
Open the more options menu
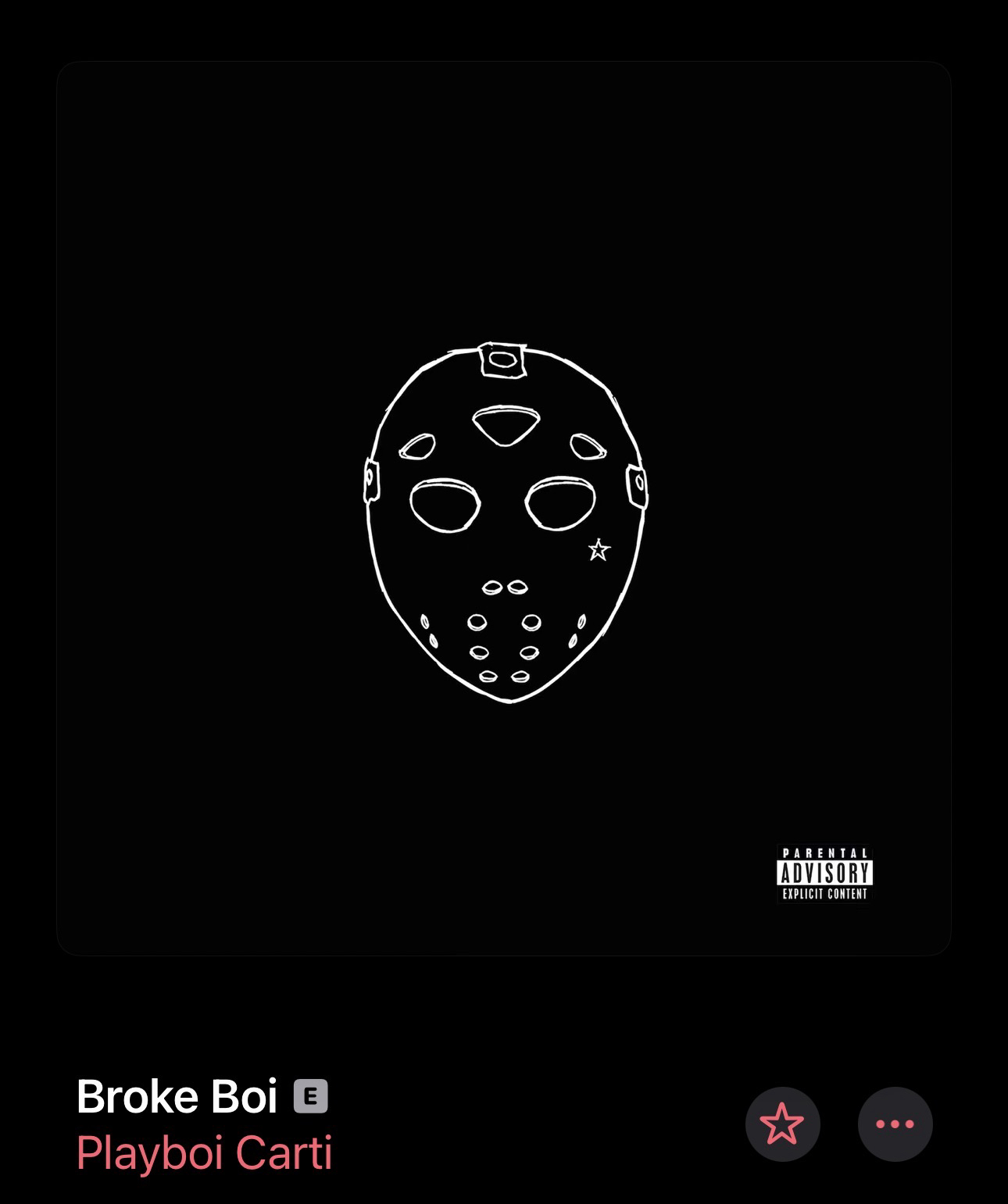point(895,1124)
